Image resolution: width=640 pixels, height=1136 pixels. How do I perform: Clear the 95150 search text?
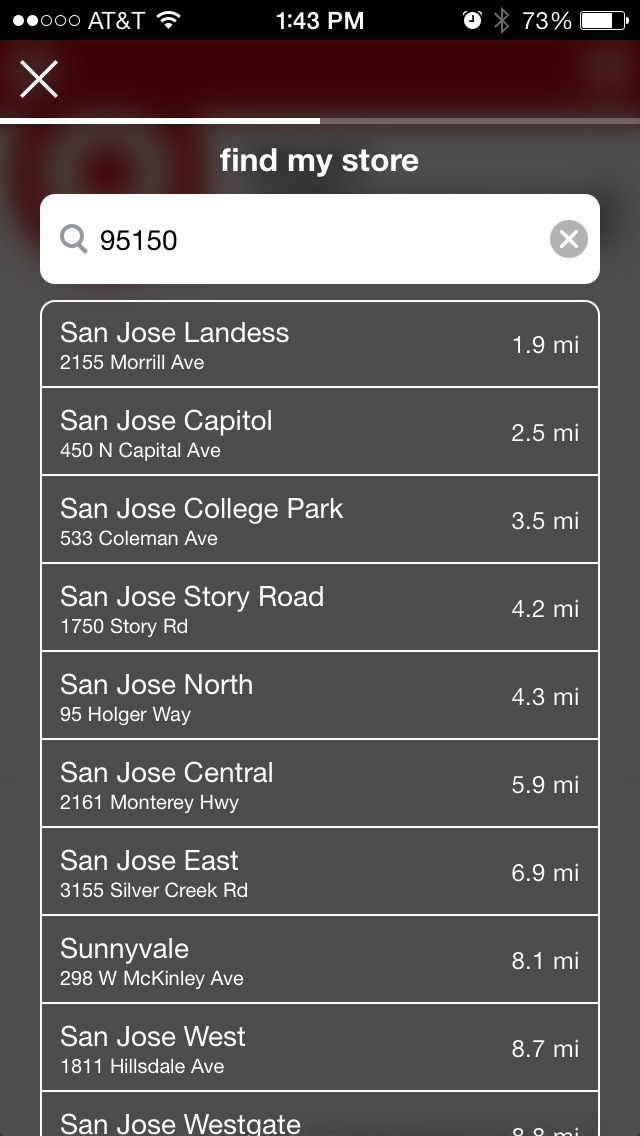pos(568,240)
